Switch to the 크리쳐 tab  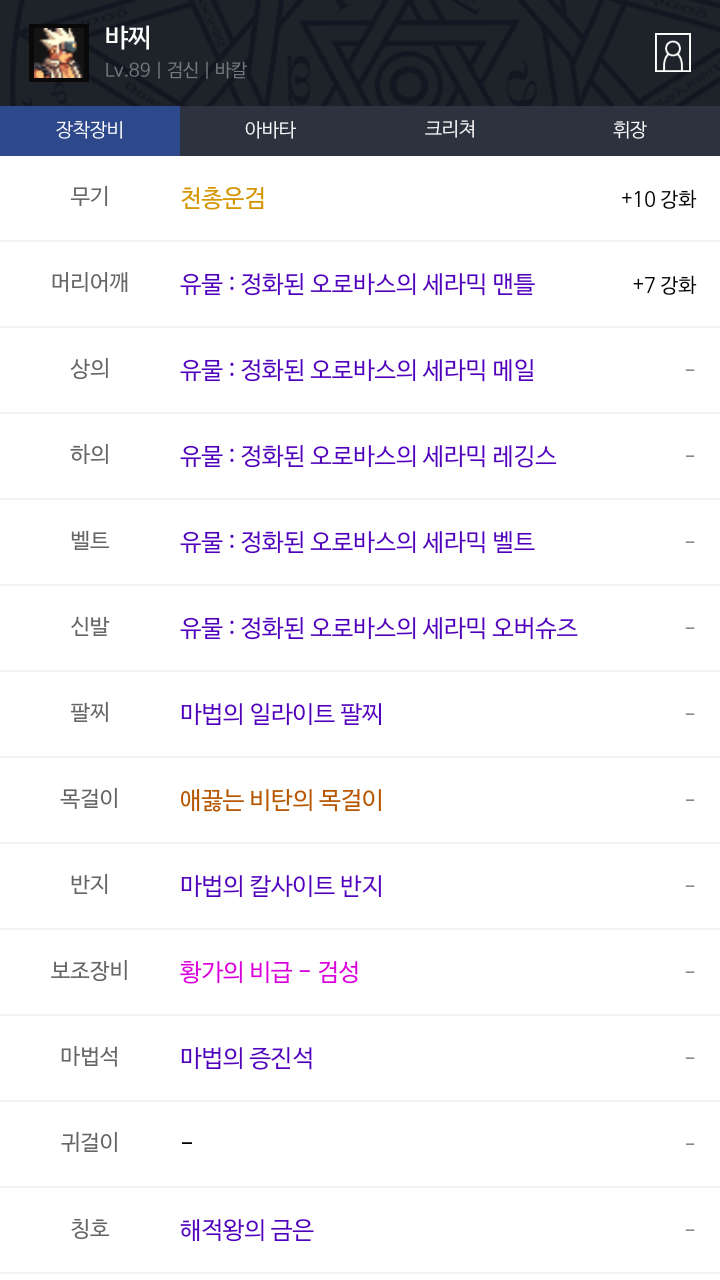tap(450, 130)
